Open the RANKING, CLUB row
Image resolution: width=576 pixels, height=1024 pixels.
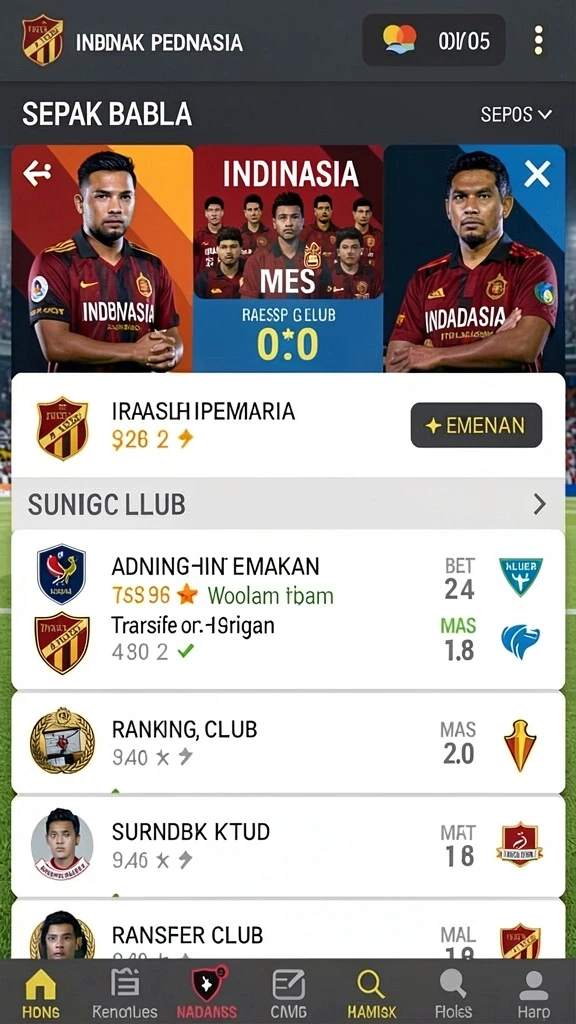coord(288,743)
